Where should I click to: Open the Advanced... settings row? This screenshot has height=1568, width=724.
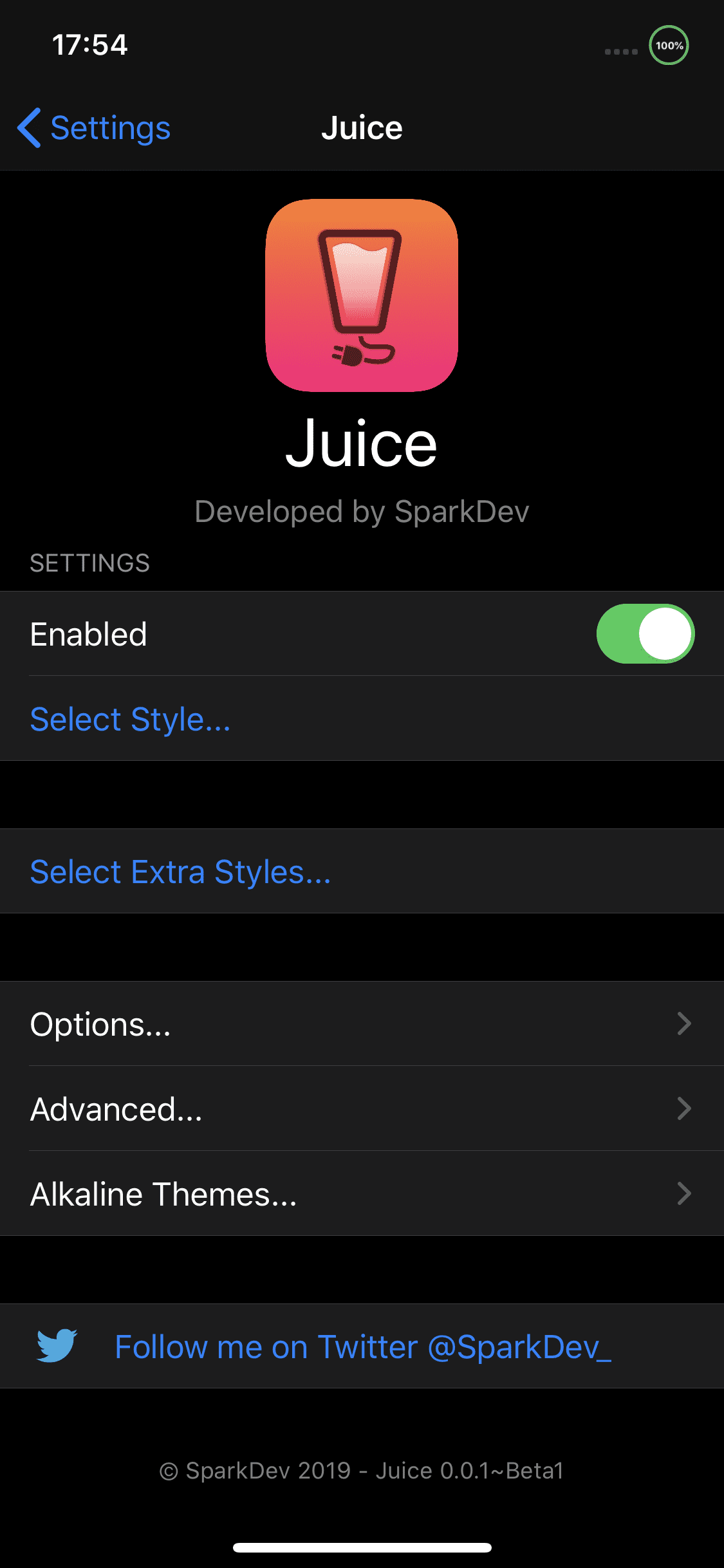(x=362, y=1109)
